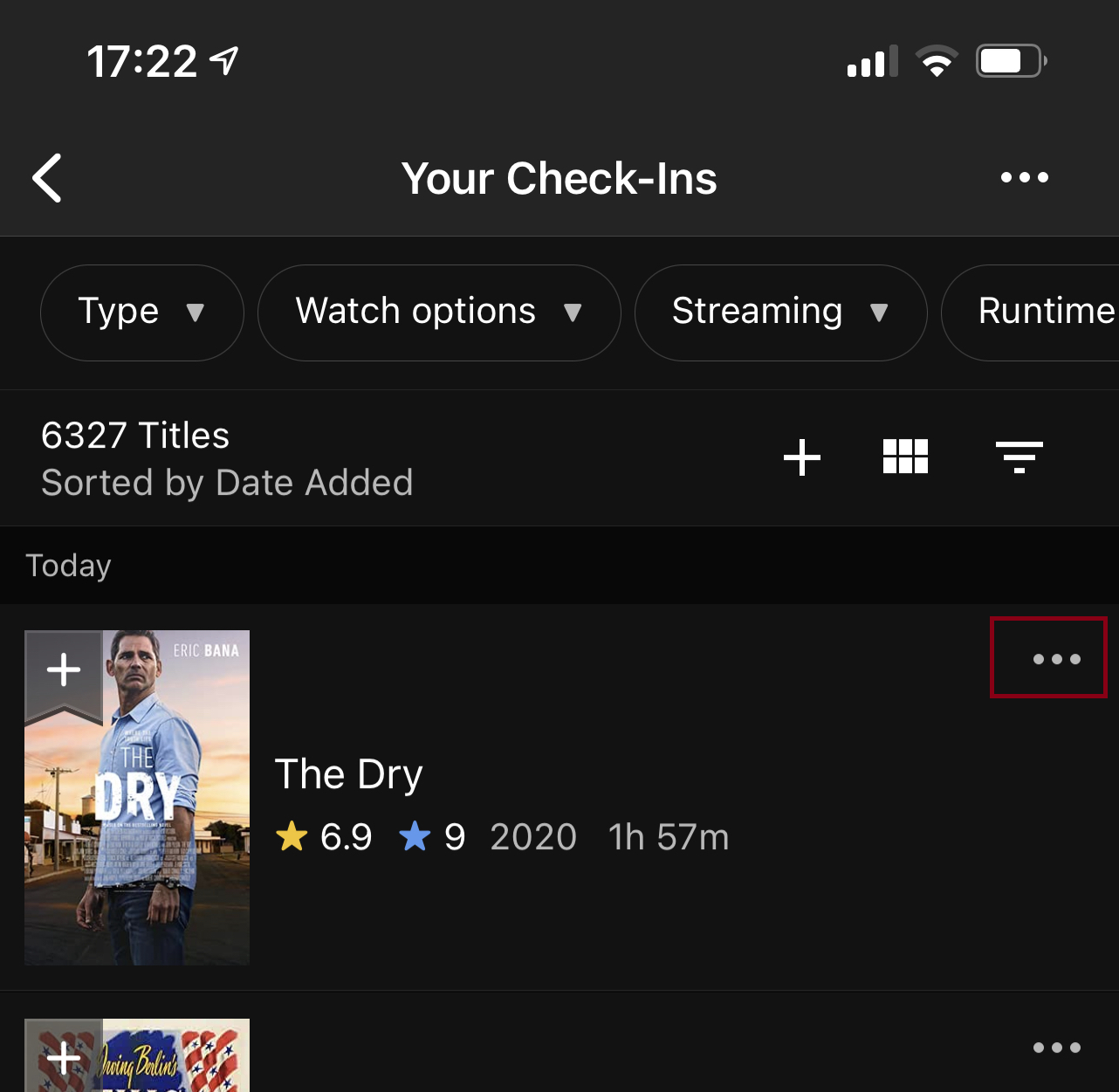
Task: Open the overflow menu in the header
Action: point(1024,178)
